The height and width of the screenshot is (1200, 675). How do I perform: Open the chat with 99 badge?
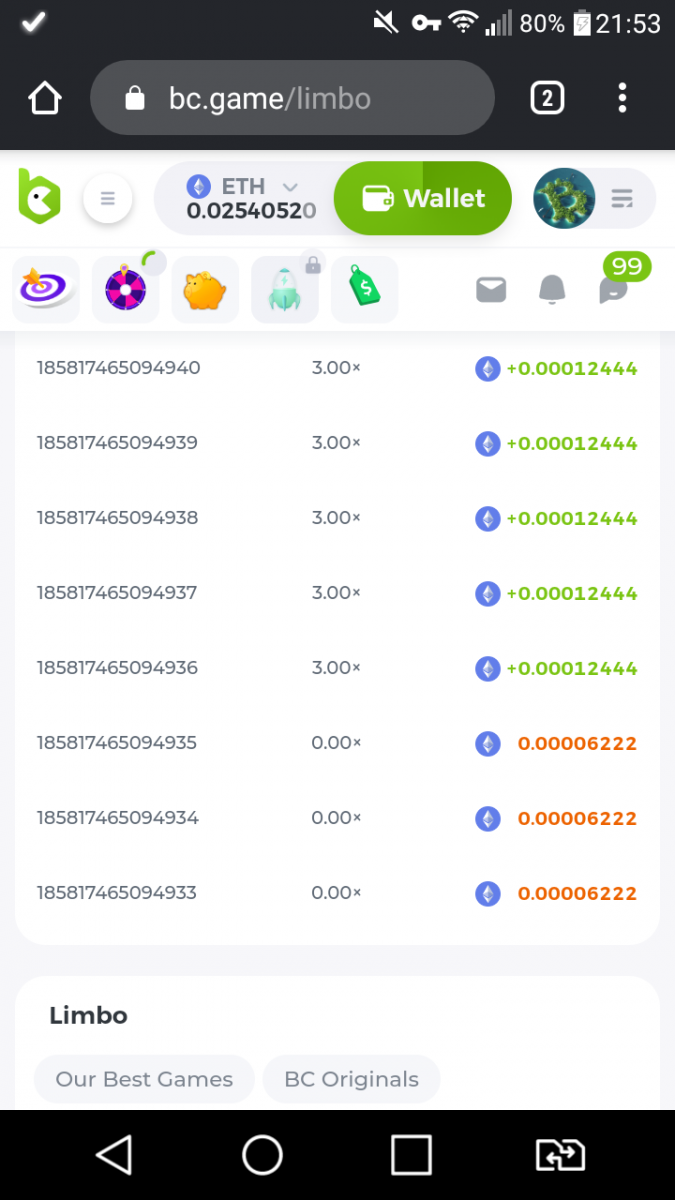(613, 290)
